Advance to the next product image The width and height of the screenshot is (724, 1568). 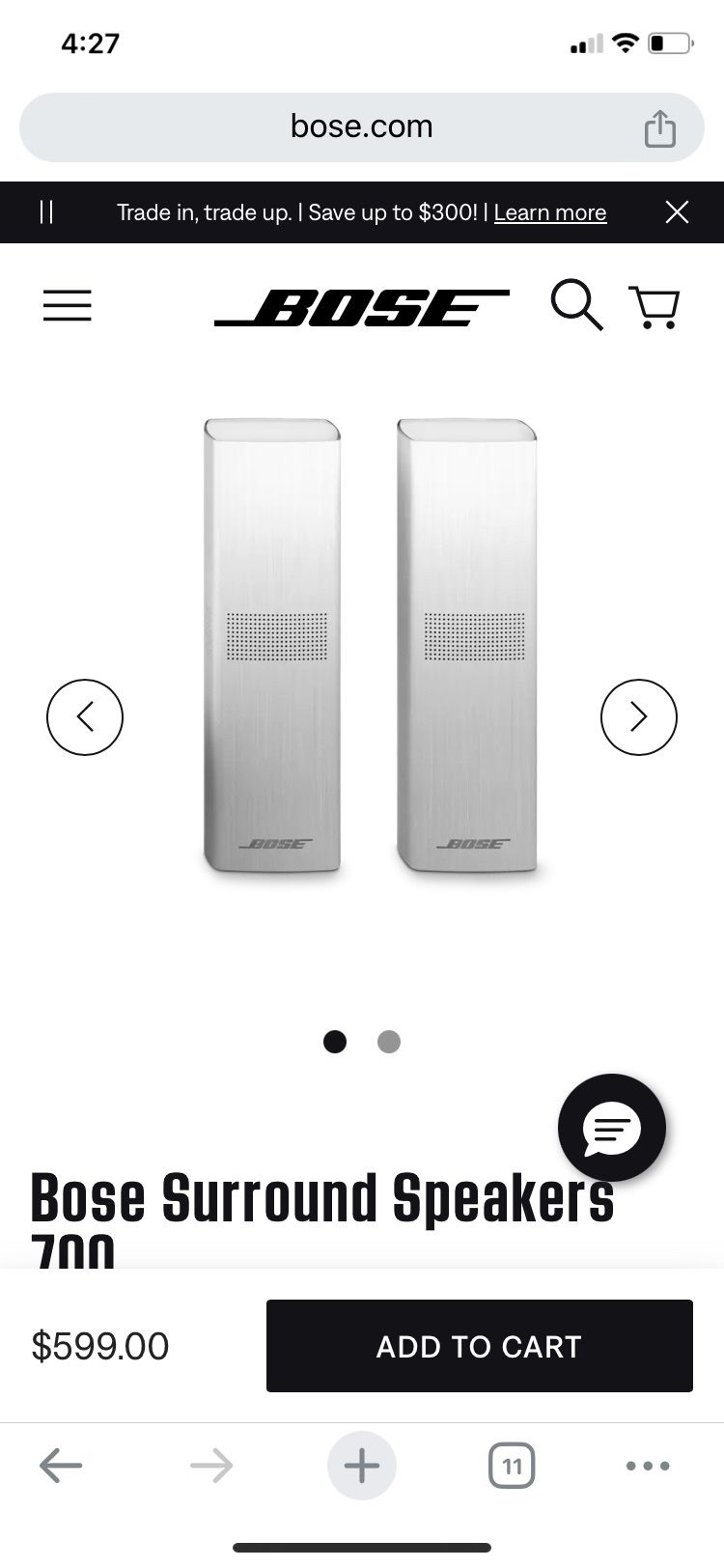click(638, 716)
